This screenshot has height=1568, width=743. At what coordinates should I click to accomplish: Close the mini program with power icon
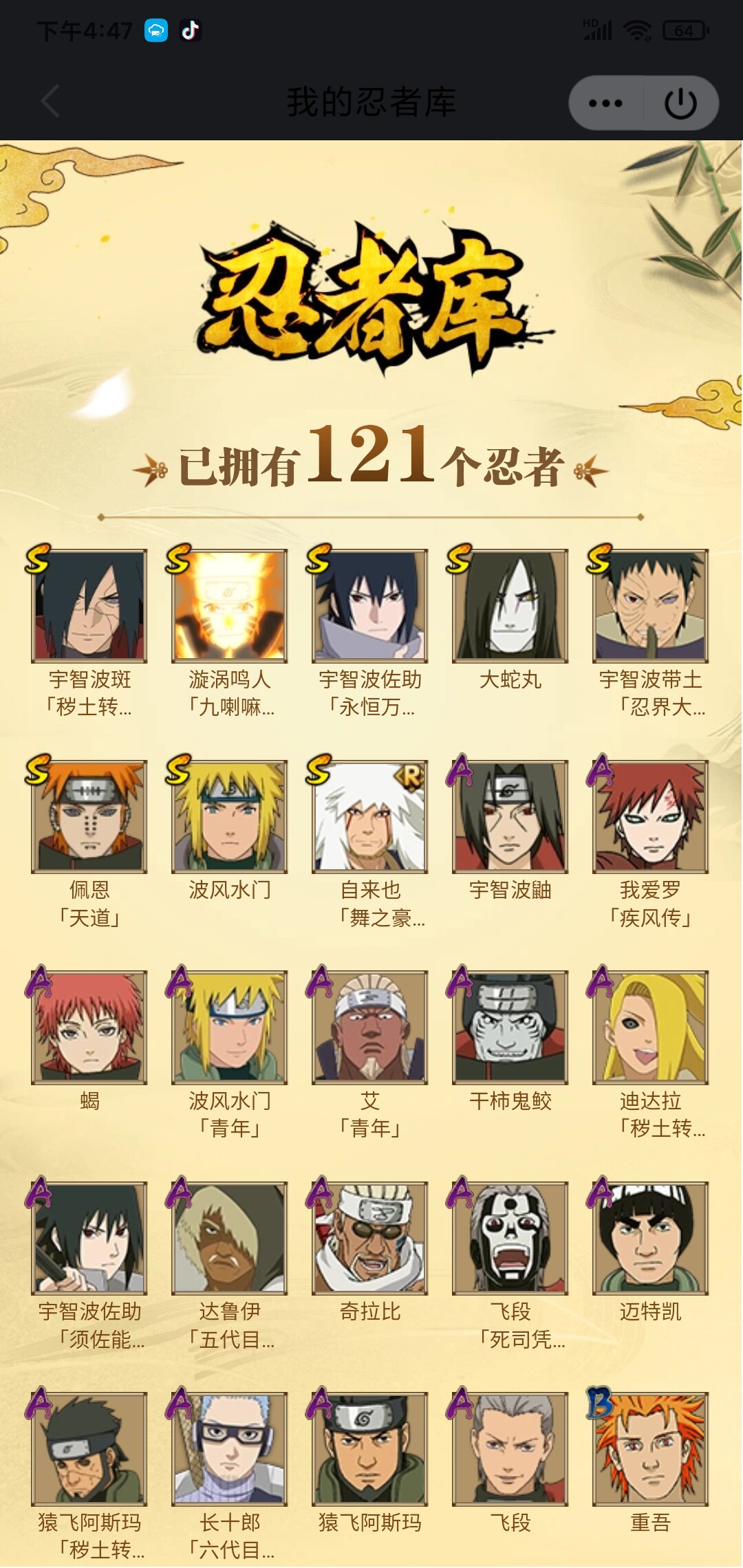[680, 103]
